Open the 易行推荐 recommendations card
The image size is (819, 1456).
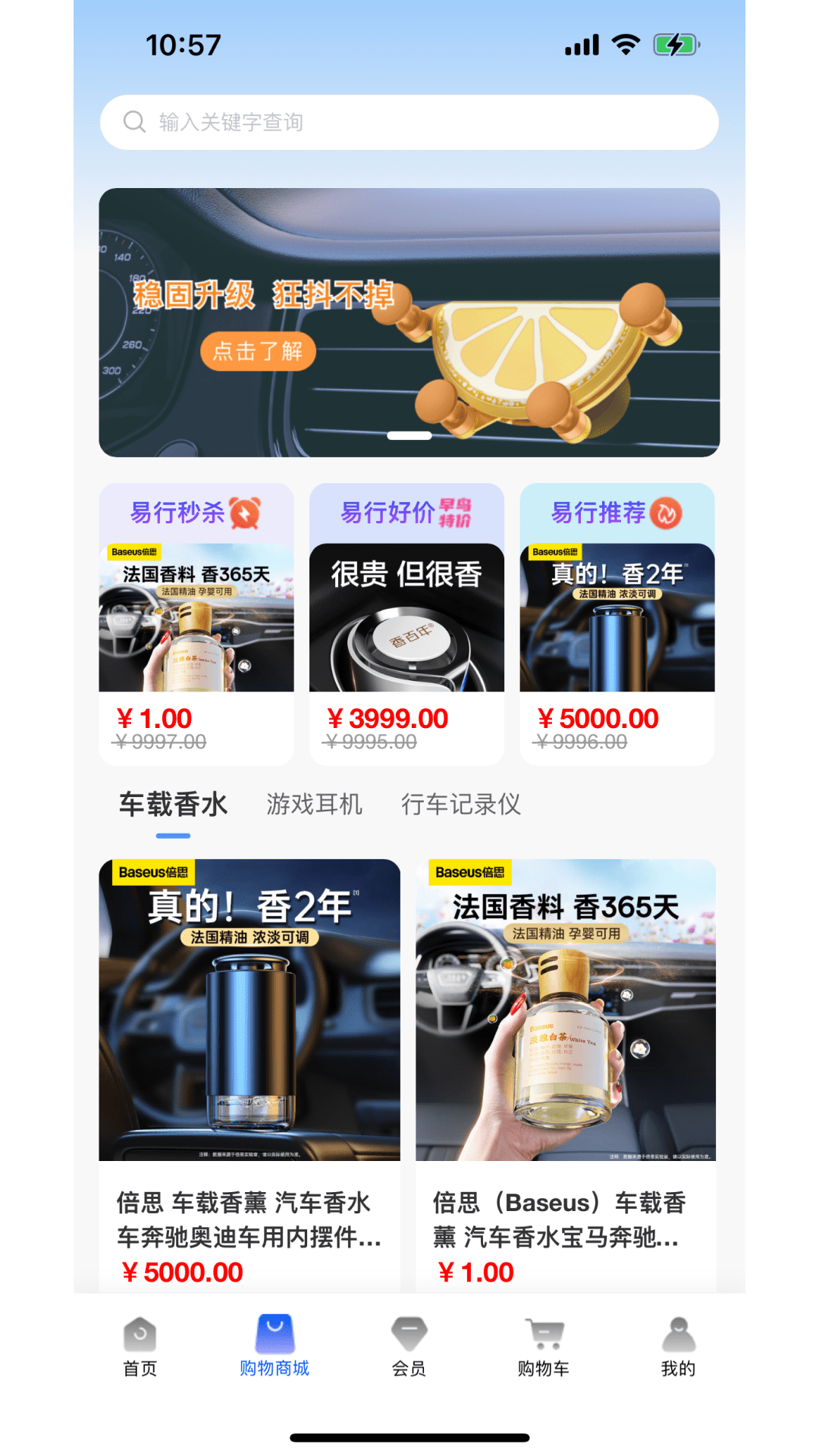617,624
